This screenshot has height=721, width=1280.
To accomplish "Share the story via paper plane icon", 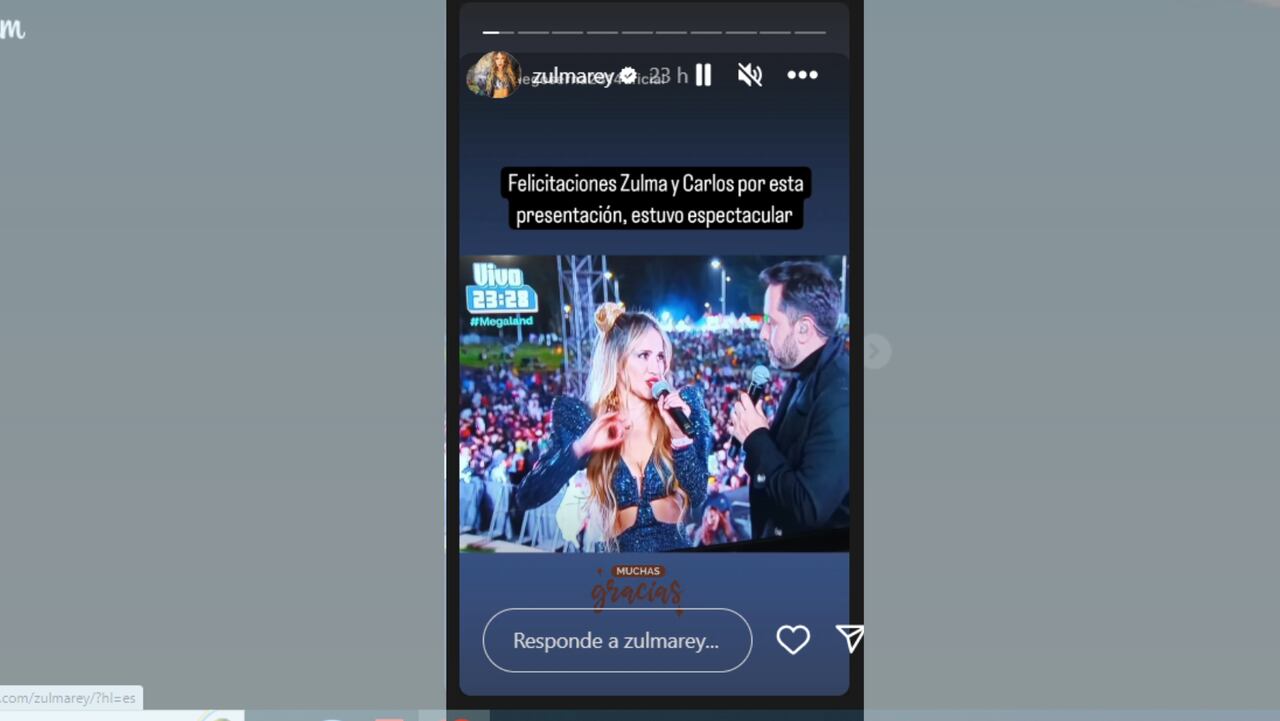I will pyautogui.click(x=849, y=639).
